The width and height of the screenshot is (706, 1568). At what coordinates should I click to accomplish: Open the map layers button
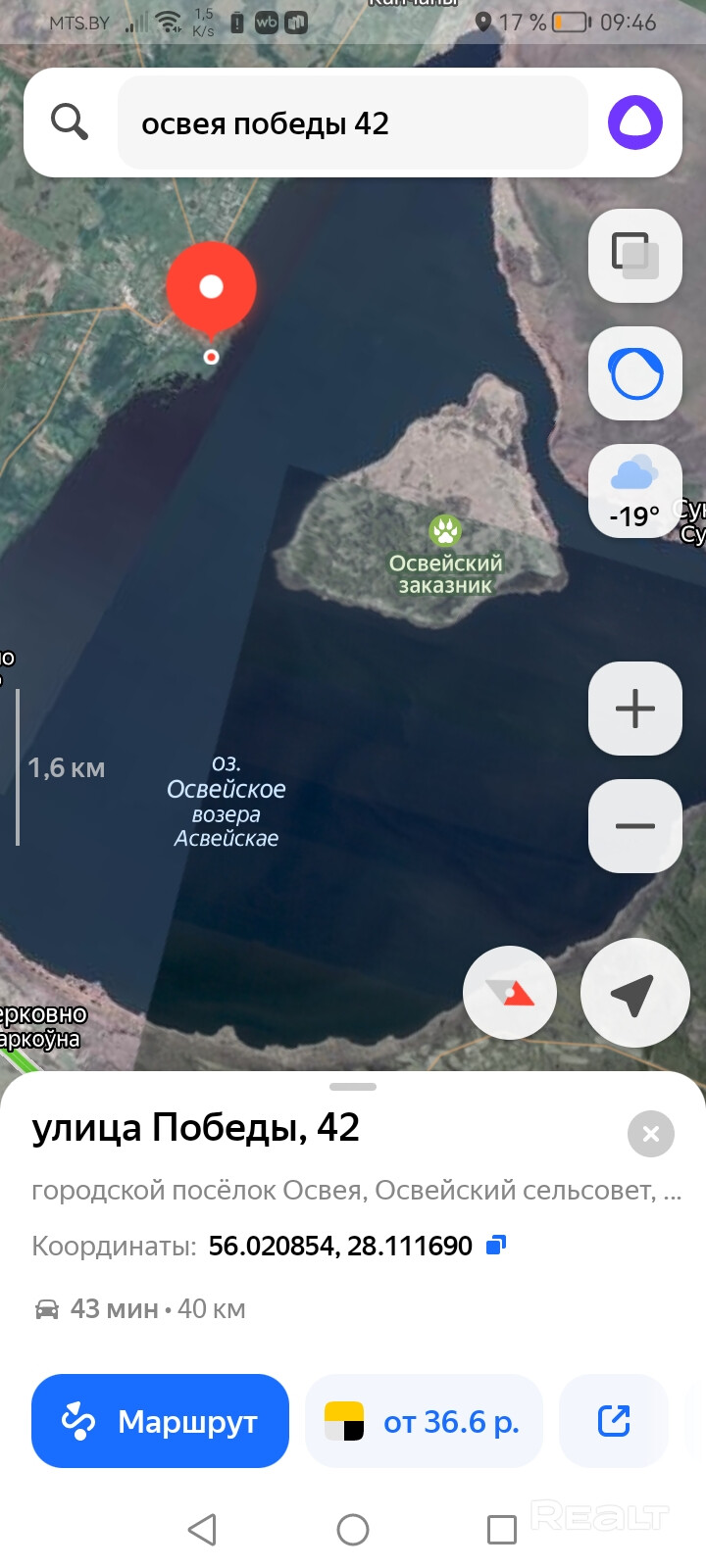point(635,255)
